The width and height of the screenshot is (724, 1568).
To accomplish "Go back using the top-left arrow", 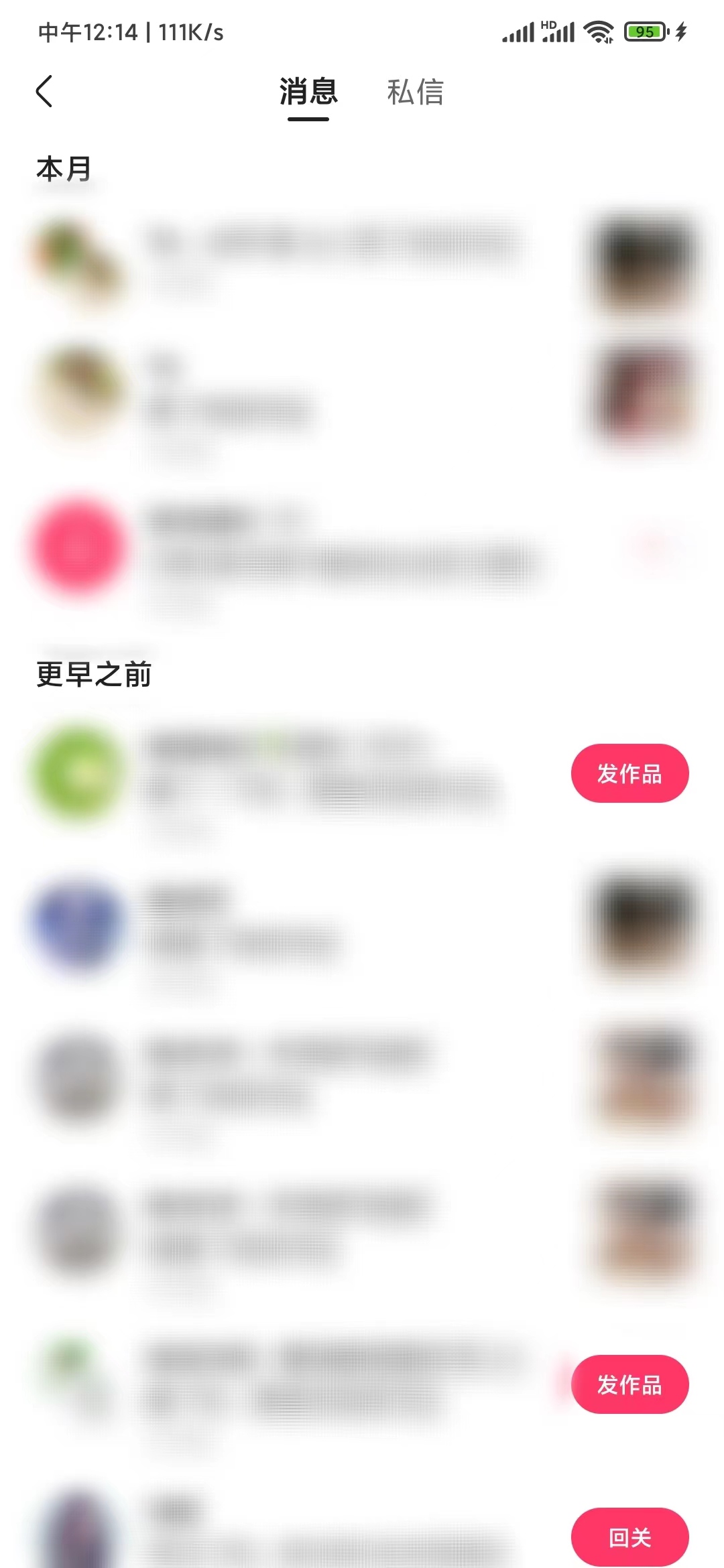I will point(44,92).
